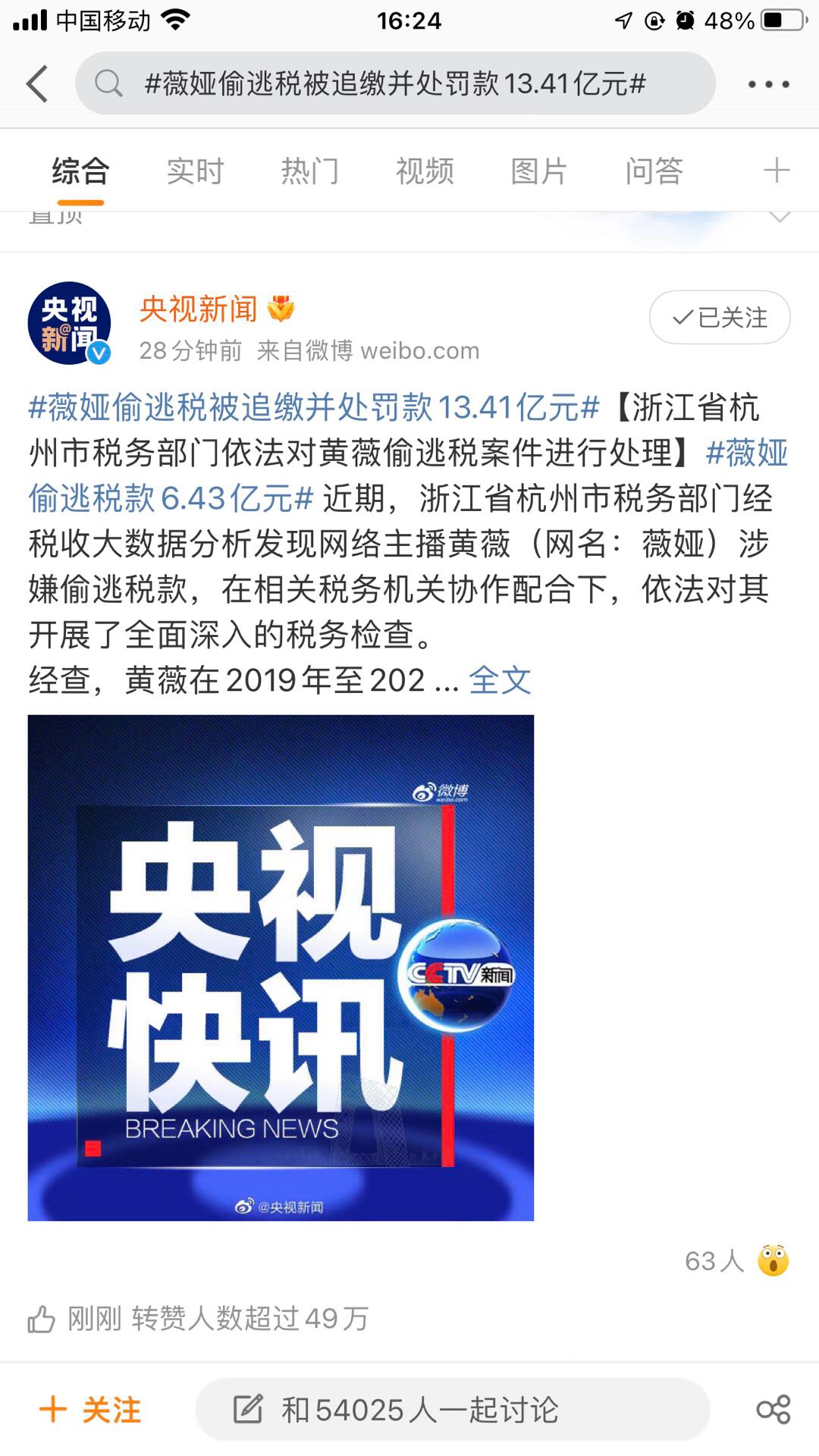Image resolution: width=819 pixels, height=1456 pixels.
Task: Join the discussion with 54025 people
Action: tap(453, 1410)
